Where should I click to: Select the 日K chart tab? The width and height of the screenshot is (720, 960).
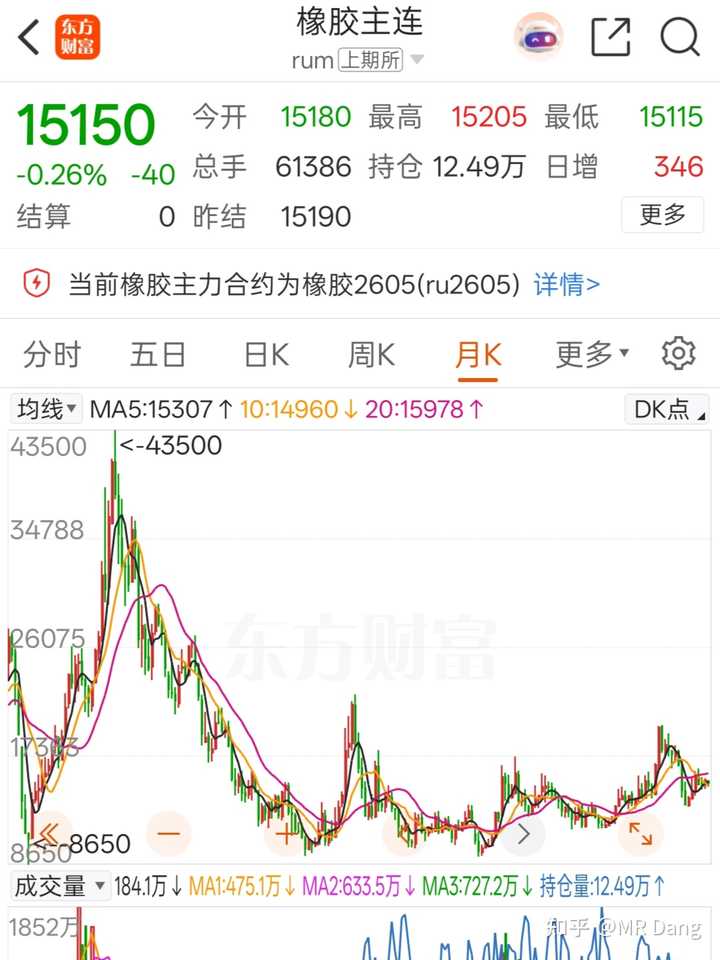pyautogui.click(x=266, y=354)
